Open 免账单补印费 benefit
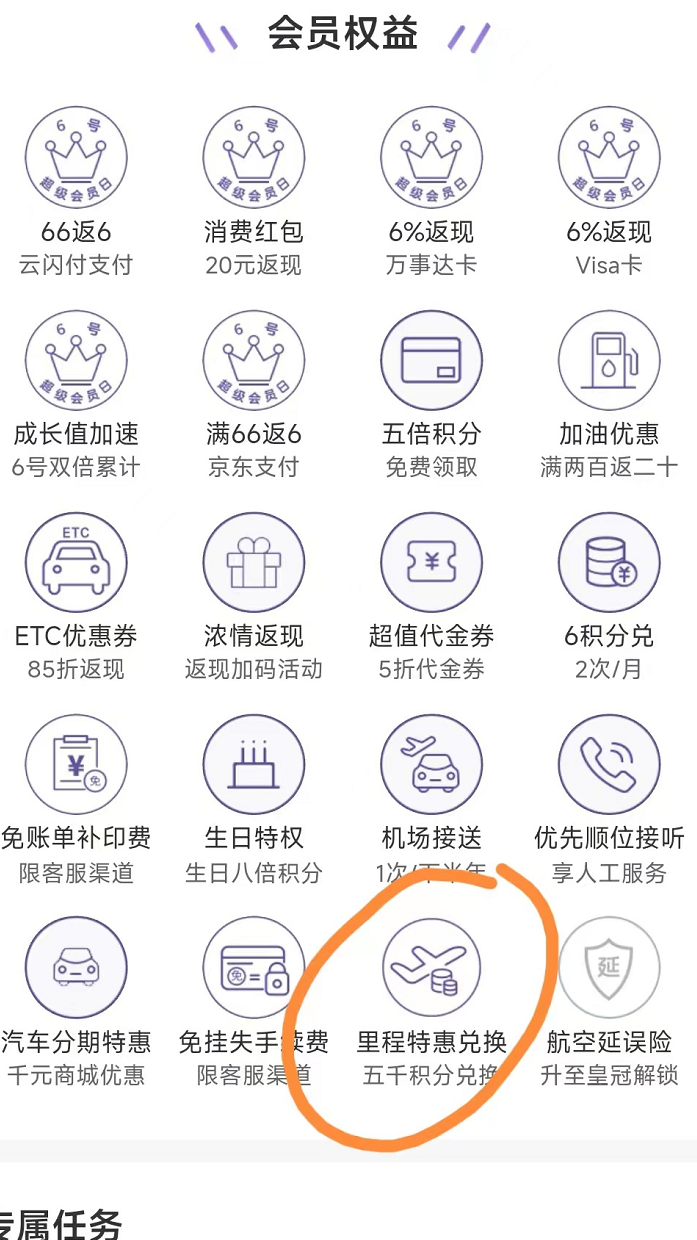Screen dimensions: 697x1240 tap(76, 800)
